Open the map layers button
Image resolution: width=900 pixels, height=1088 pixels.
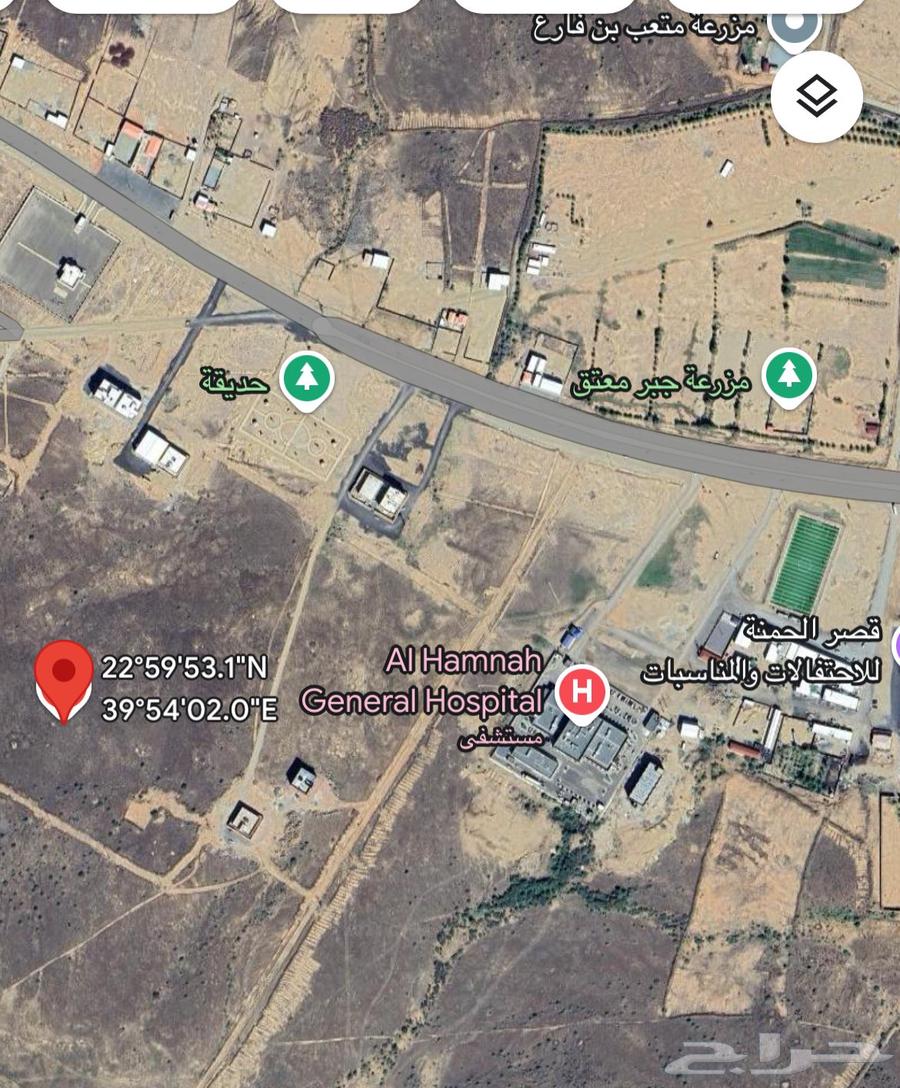coord(817,97)
